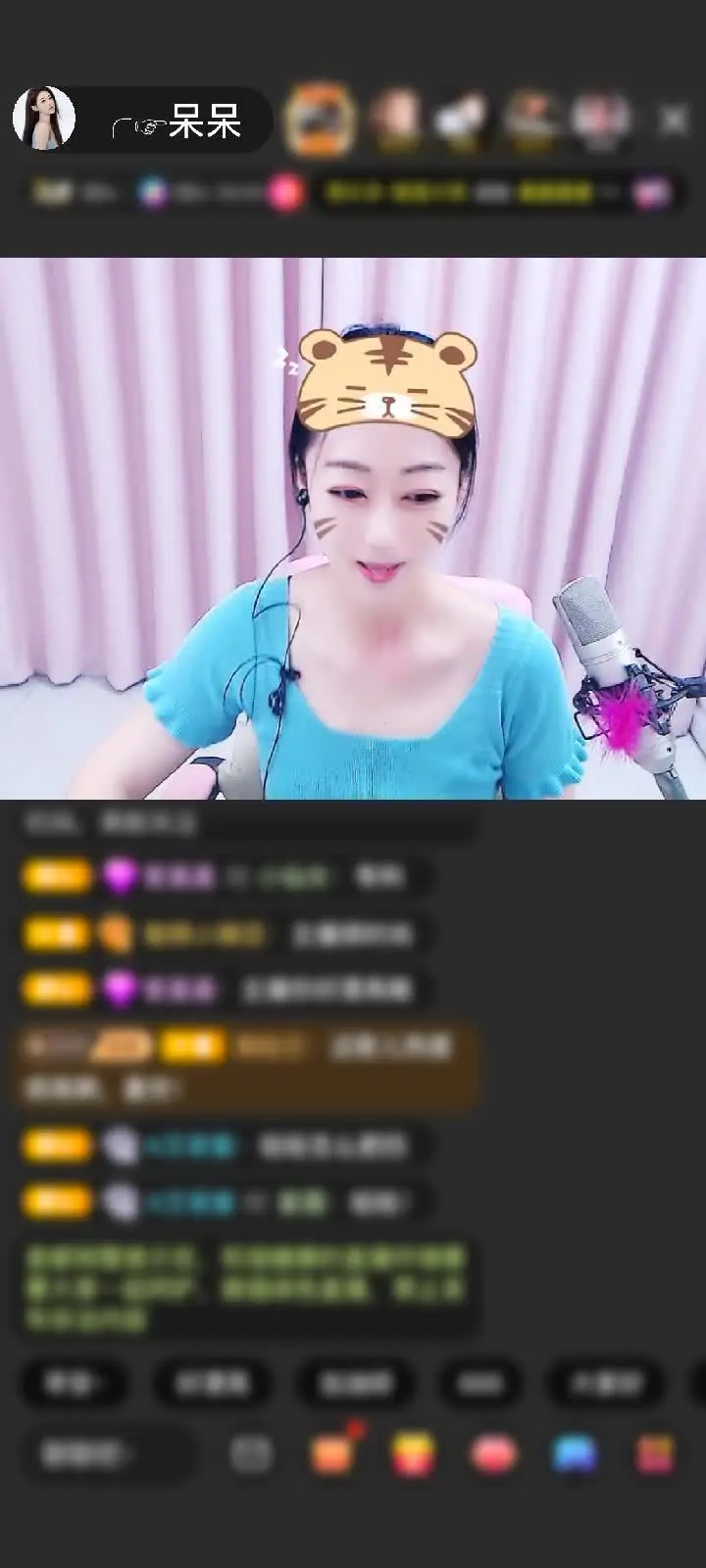Tap the chat input field at bottom
The height and width of the screenshot is (1568, 706).
[106, 1454]
